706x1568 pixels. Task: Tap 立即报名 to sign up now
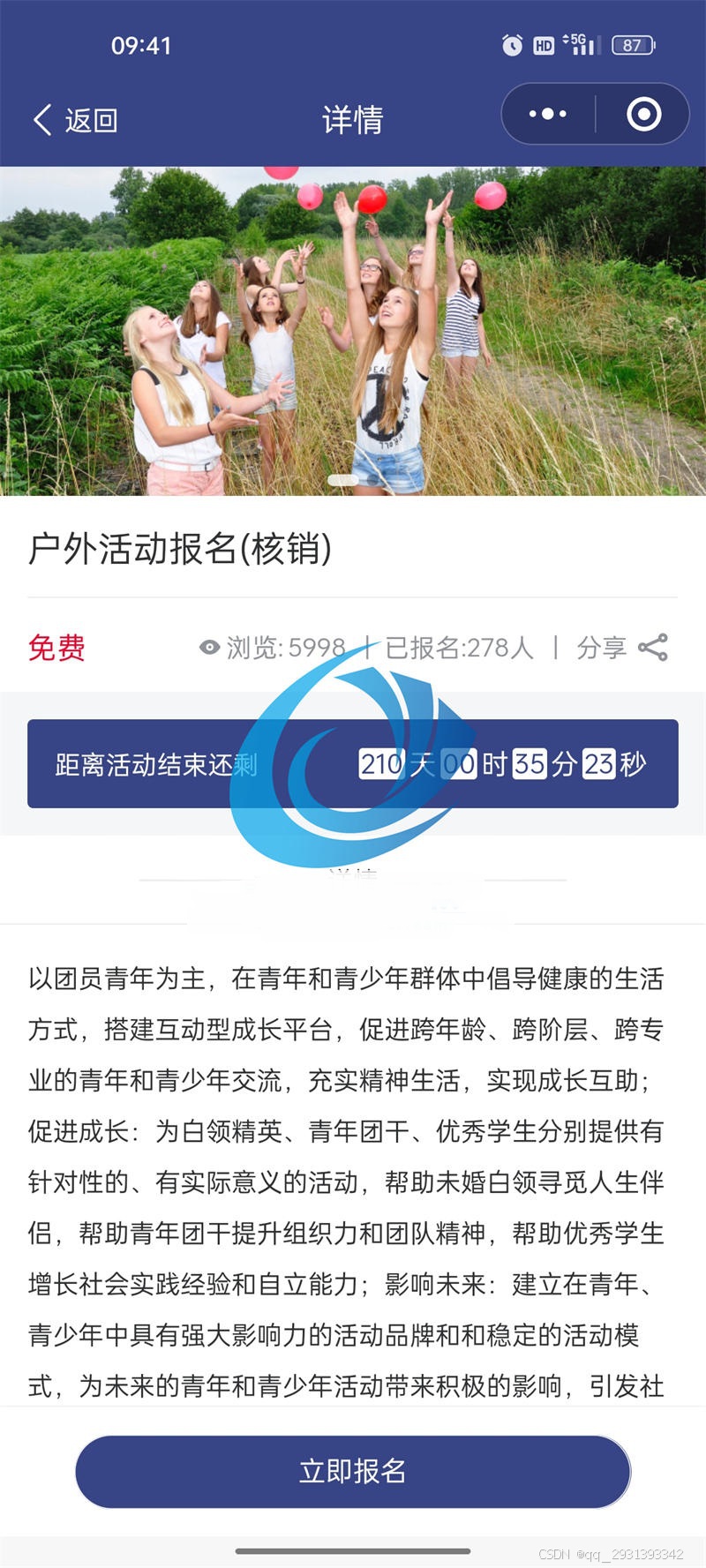tap(353, 1471)
